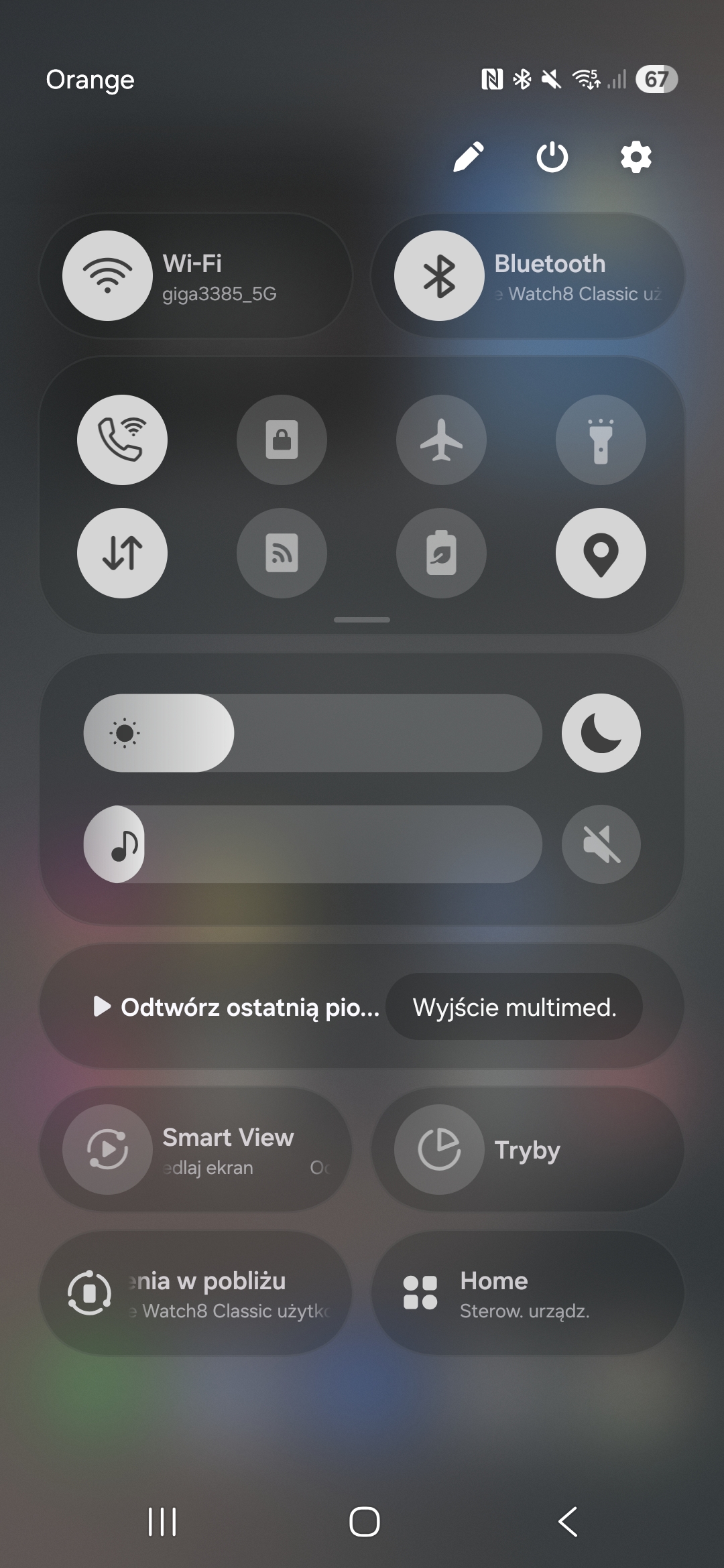The image size is (724, 1568).
Task: Disable Wi-Fi calling
Action: tap(122, 440)
